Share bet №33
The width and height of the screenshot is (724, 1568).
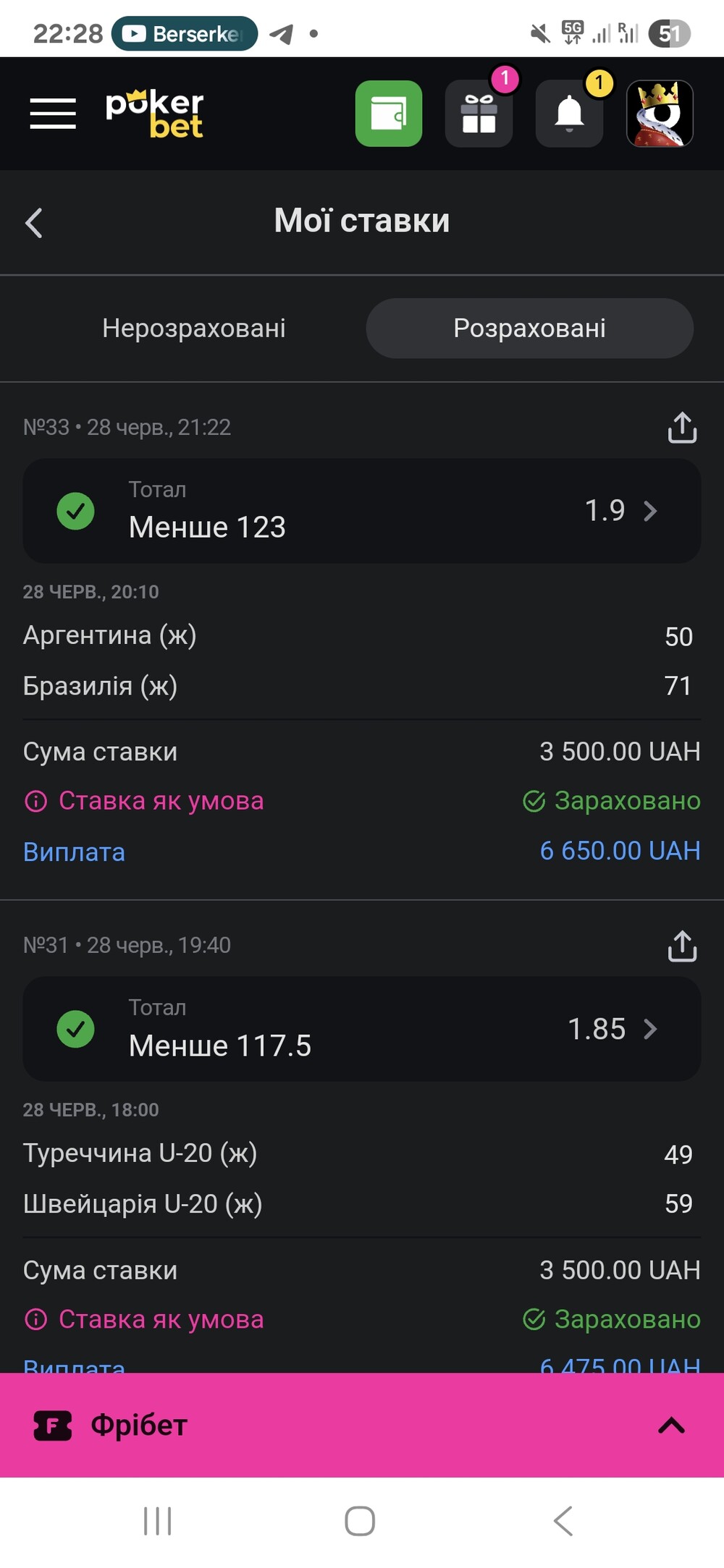[x=682, y=428]
